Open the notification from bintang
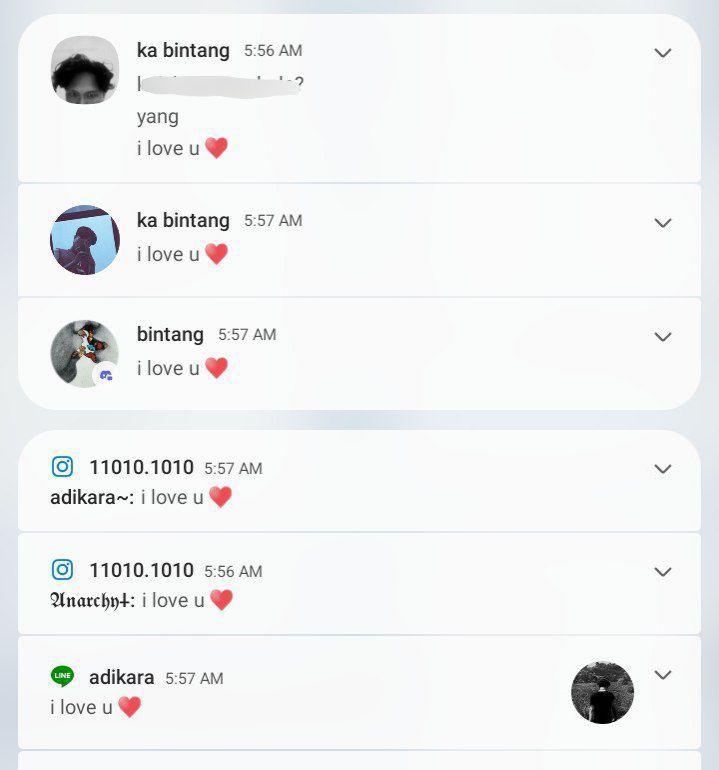 click(x=359, y=354)
